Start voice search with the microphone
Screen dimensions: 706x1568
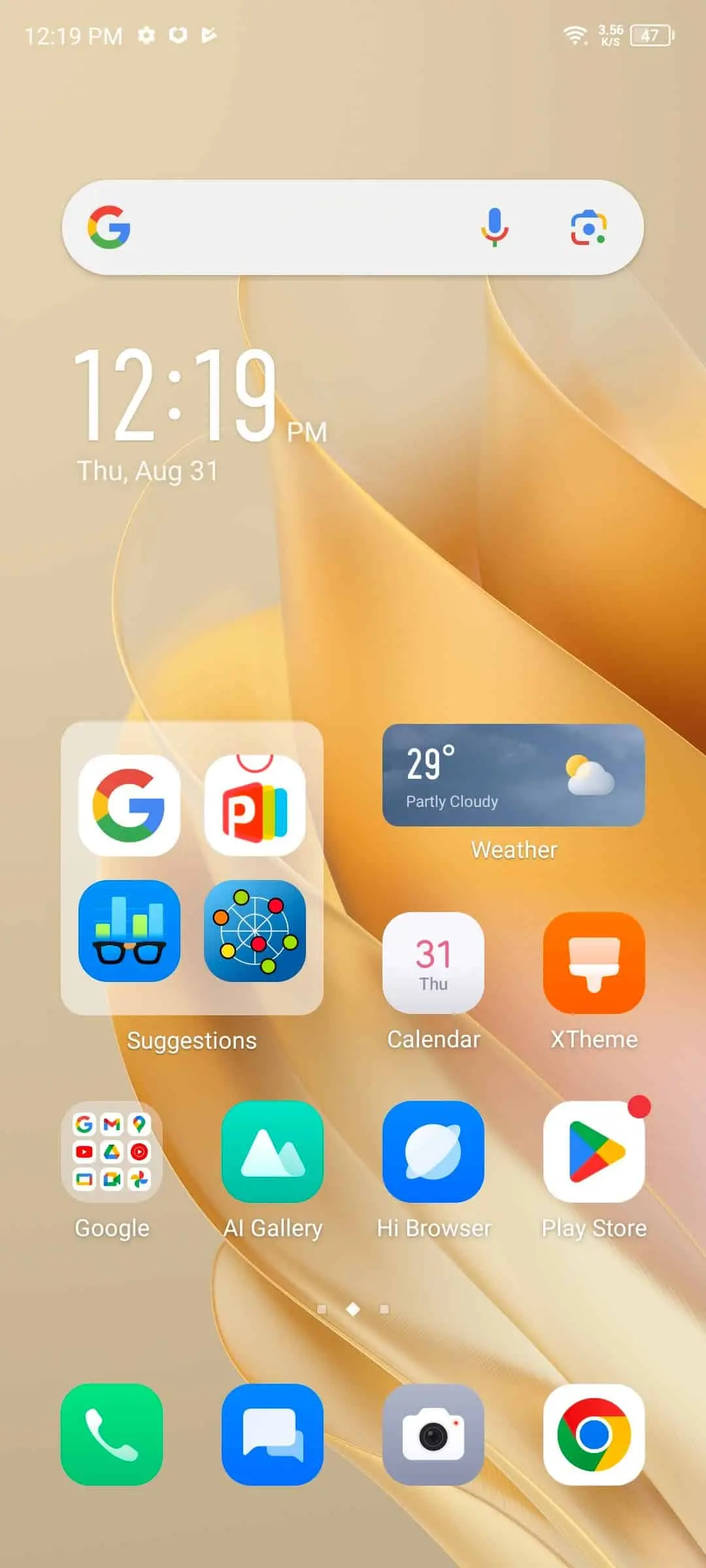tap(495, 227)
